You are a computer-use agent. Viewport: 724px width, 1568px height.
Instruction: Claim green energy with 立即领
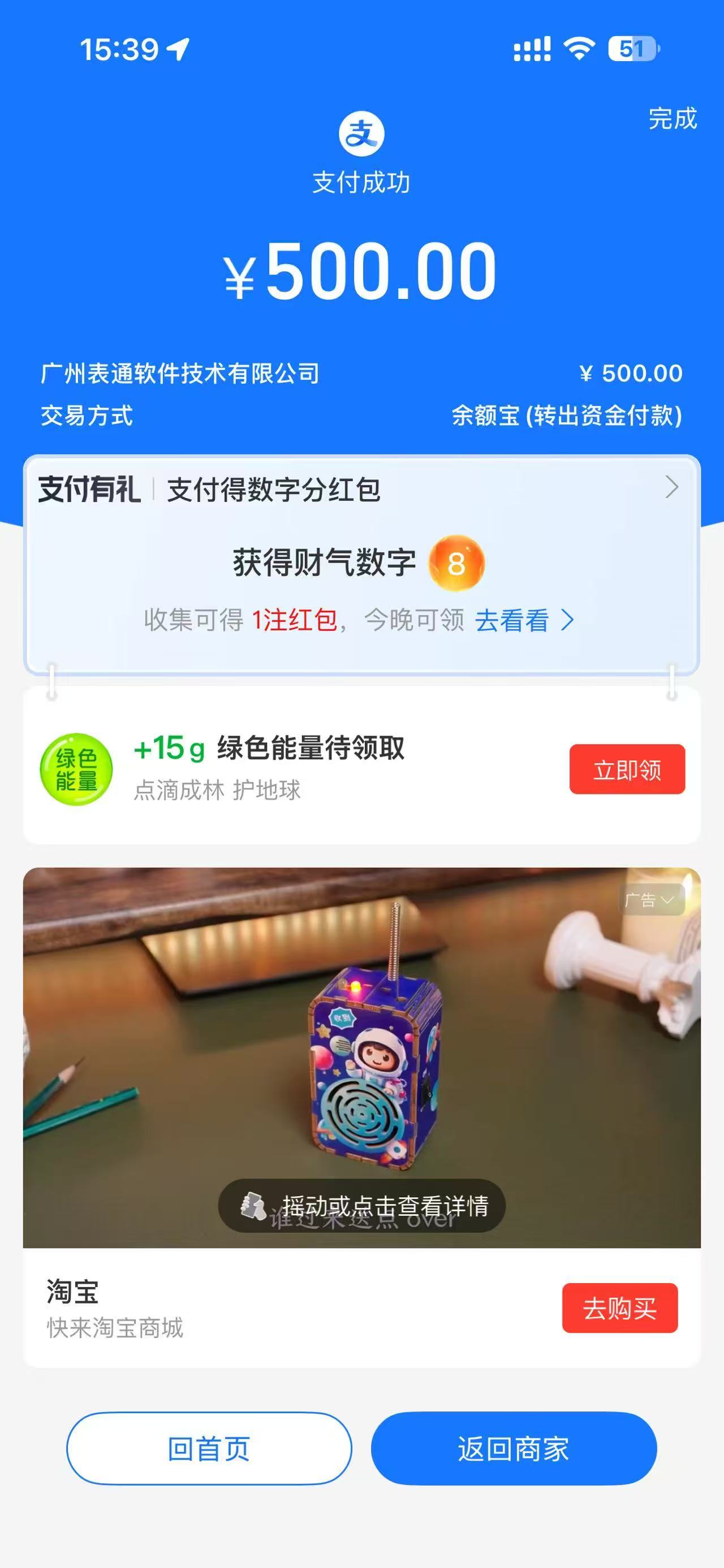click(627, 769)
